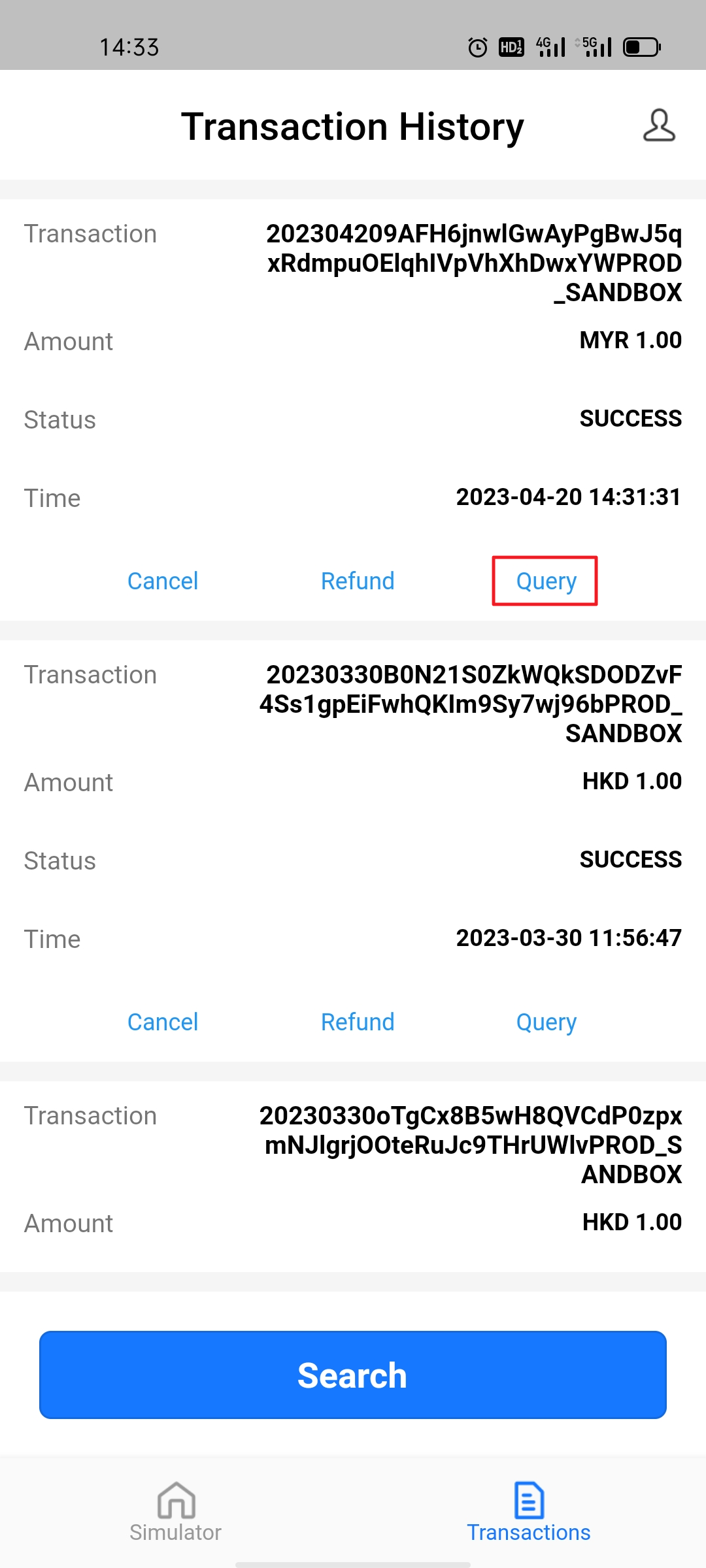Query the MYR 1.00 transaction

click(546, 581)
